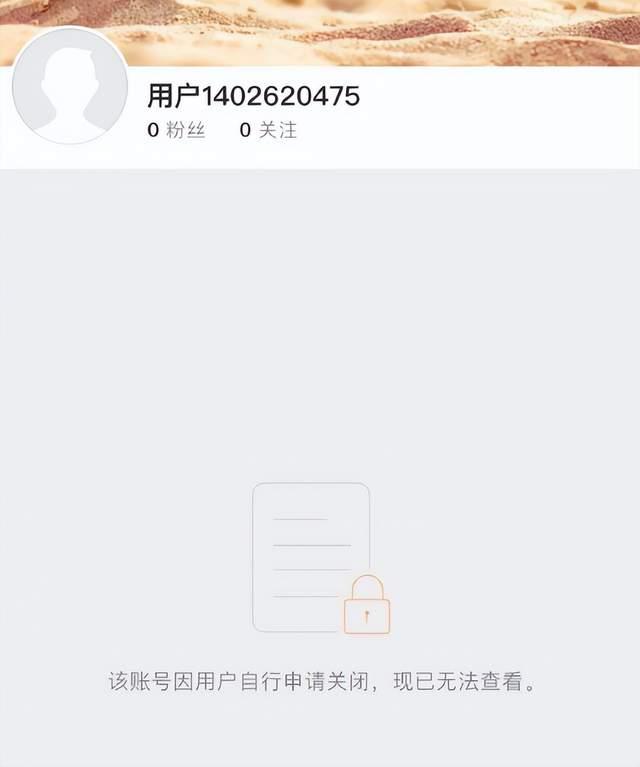View the 关注 following list
This screenshot has width=640, height=767.
[x=268, y=130]
